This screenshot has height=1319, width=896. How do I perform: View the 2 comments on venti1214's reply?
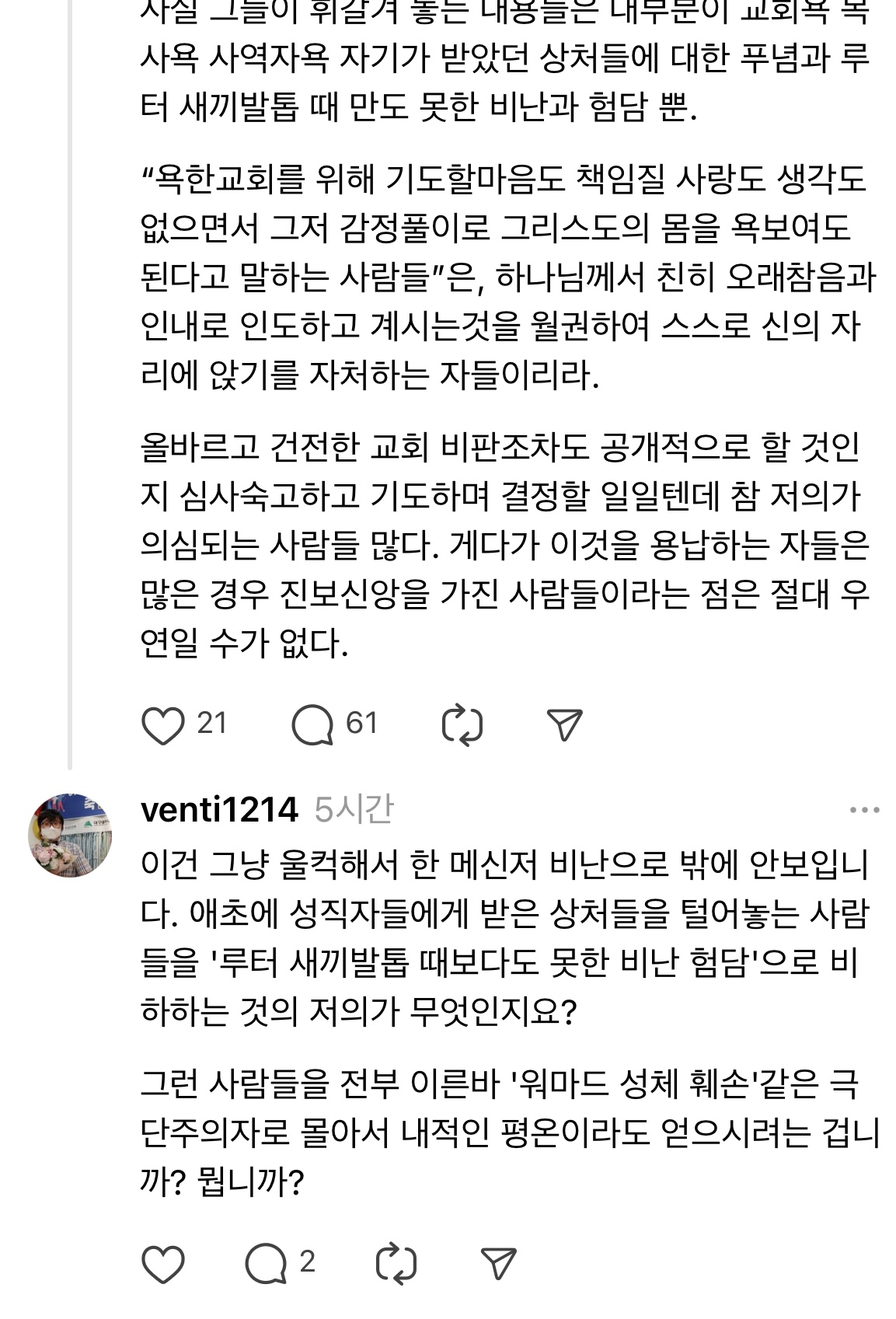coord(266,1263)
